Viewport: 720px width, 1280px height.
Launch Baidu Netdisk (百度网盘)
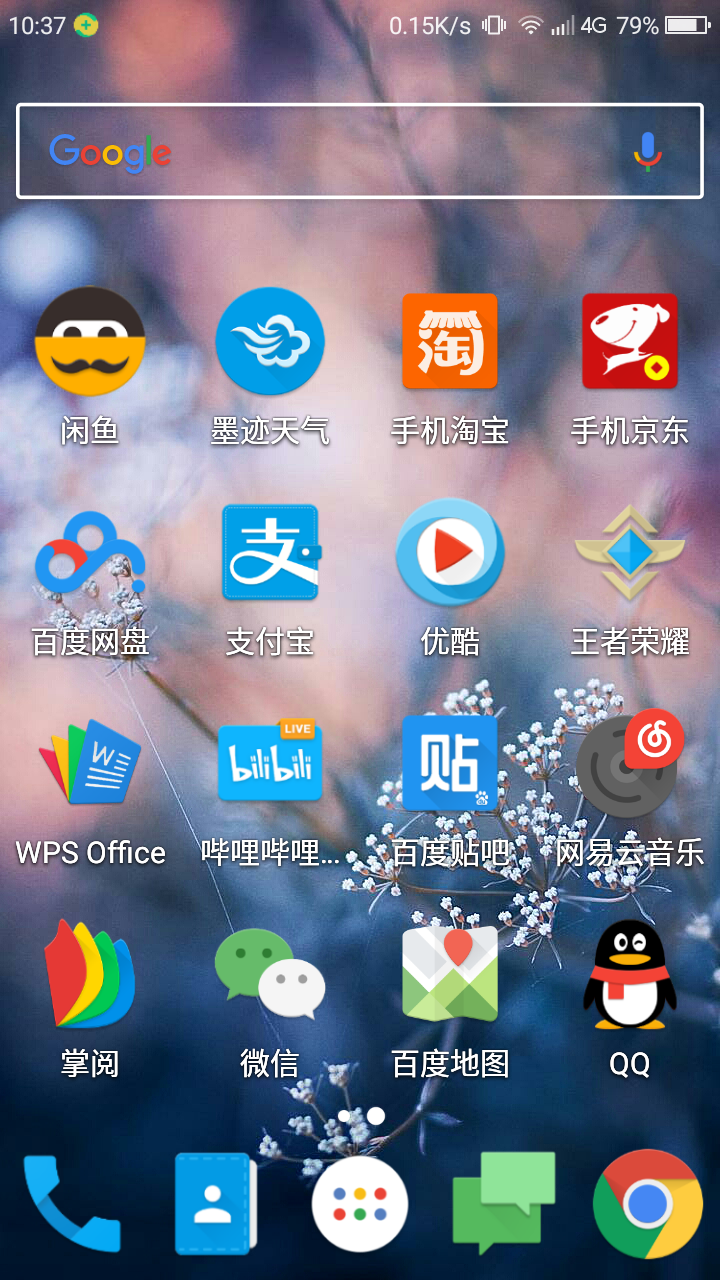click(90, 552)
